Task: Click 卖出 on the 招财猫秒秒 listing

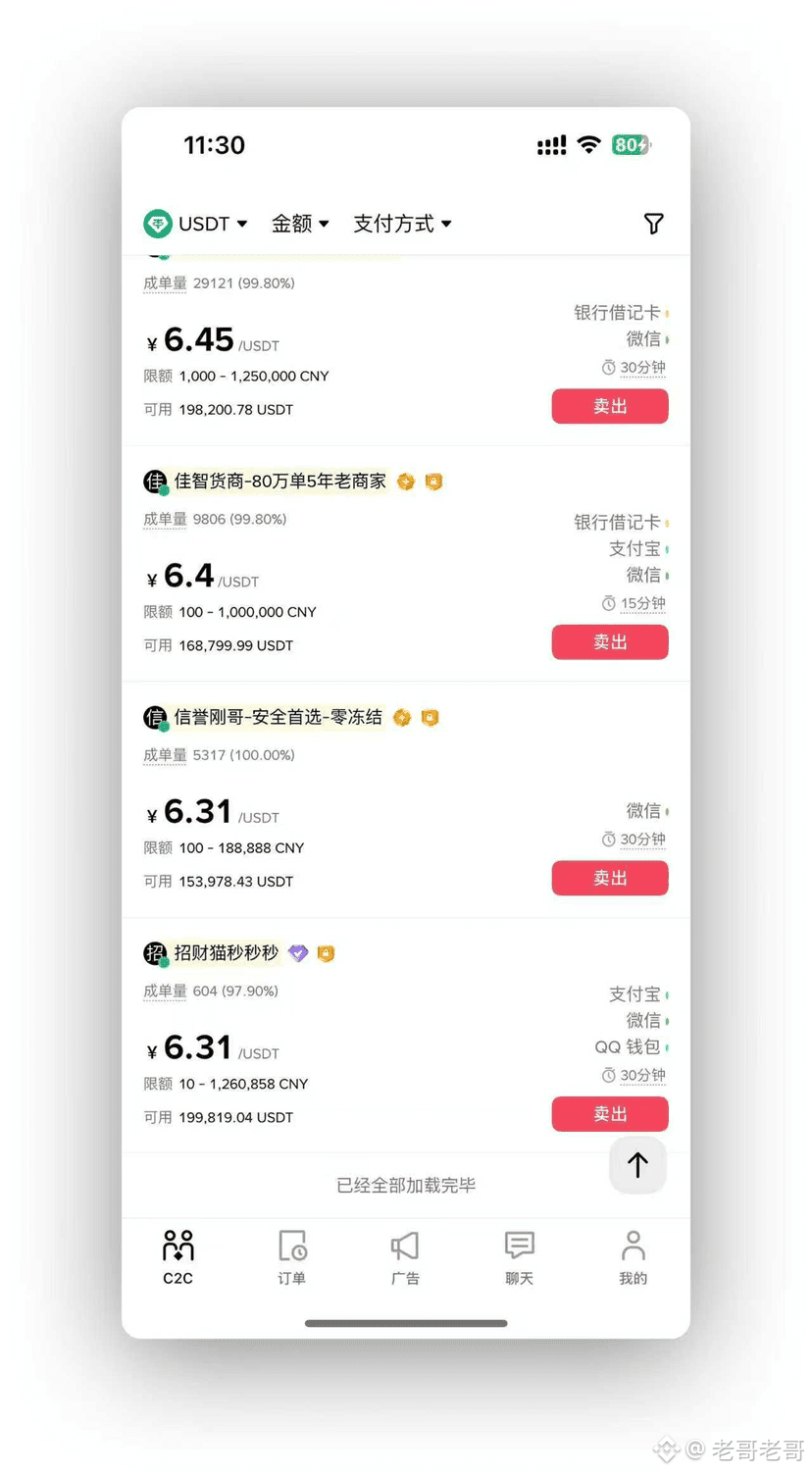Action: (x=610, y=1114)
